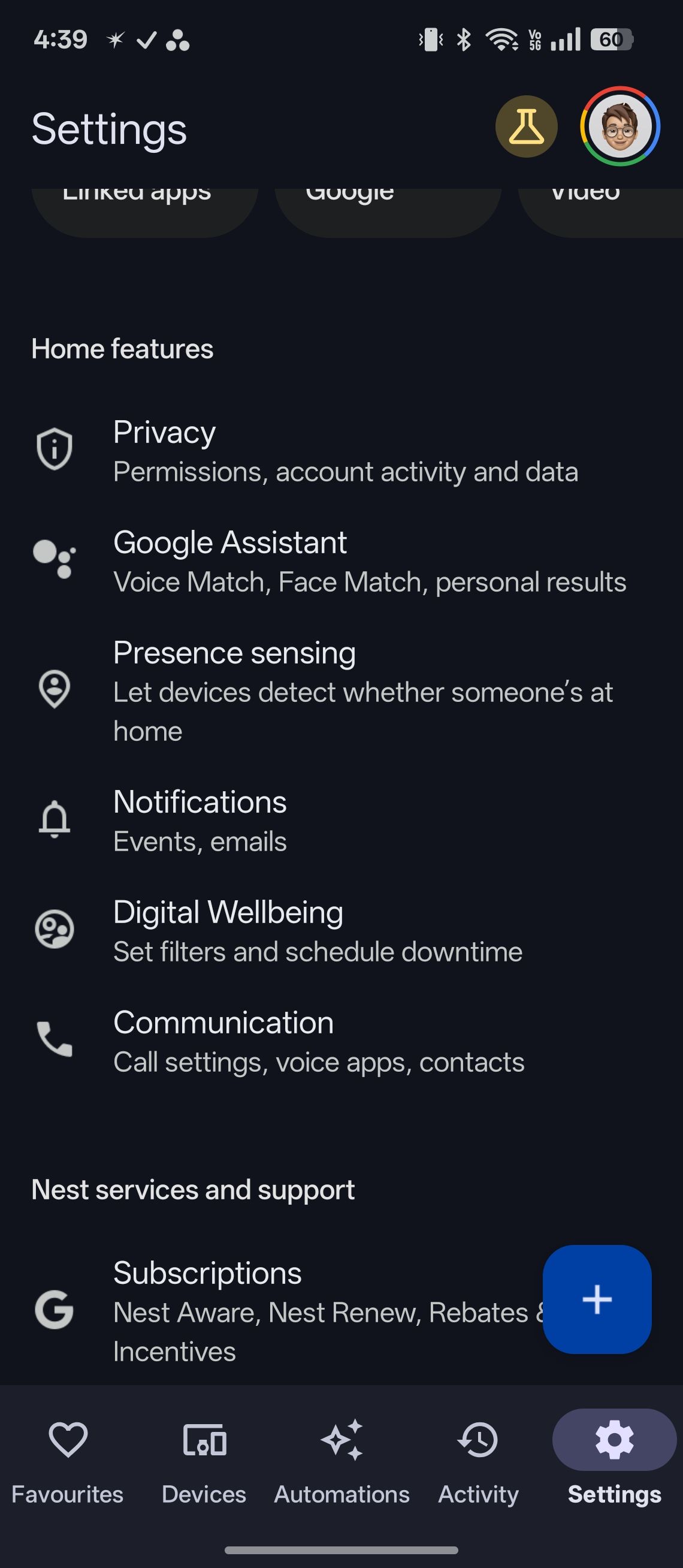Open the experiments flask icon
This screenshot has width=683, height=1568.
point(527,126)
